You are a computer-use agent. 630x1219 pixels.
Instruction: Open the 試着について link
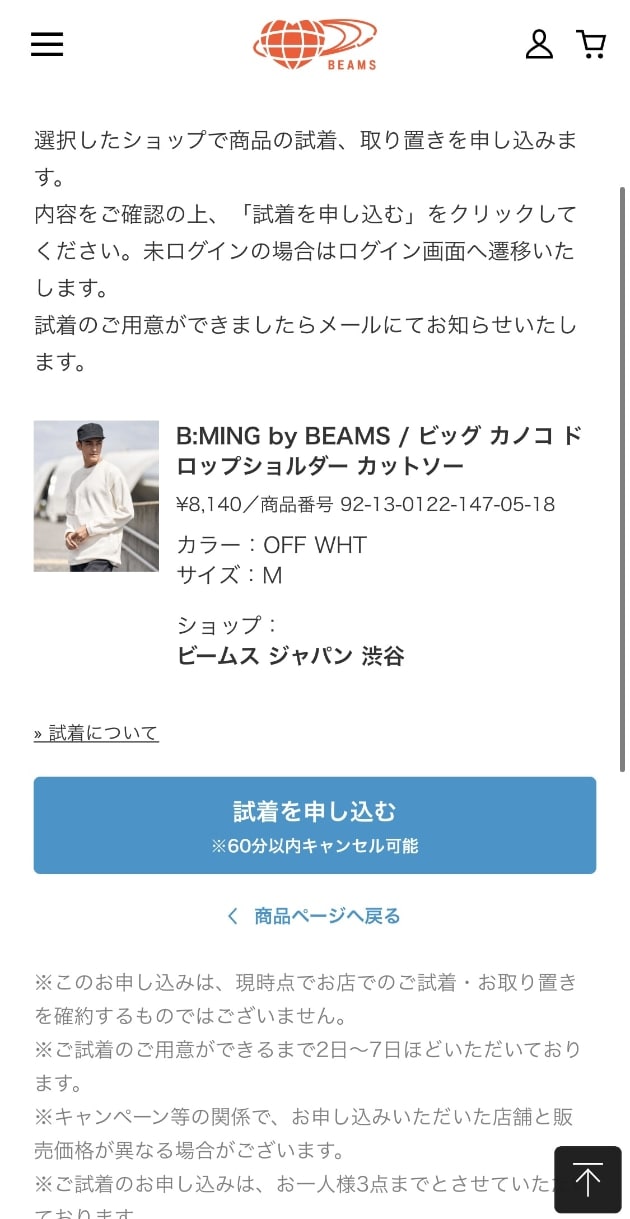click(96, 733)
